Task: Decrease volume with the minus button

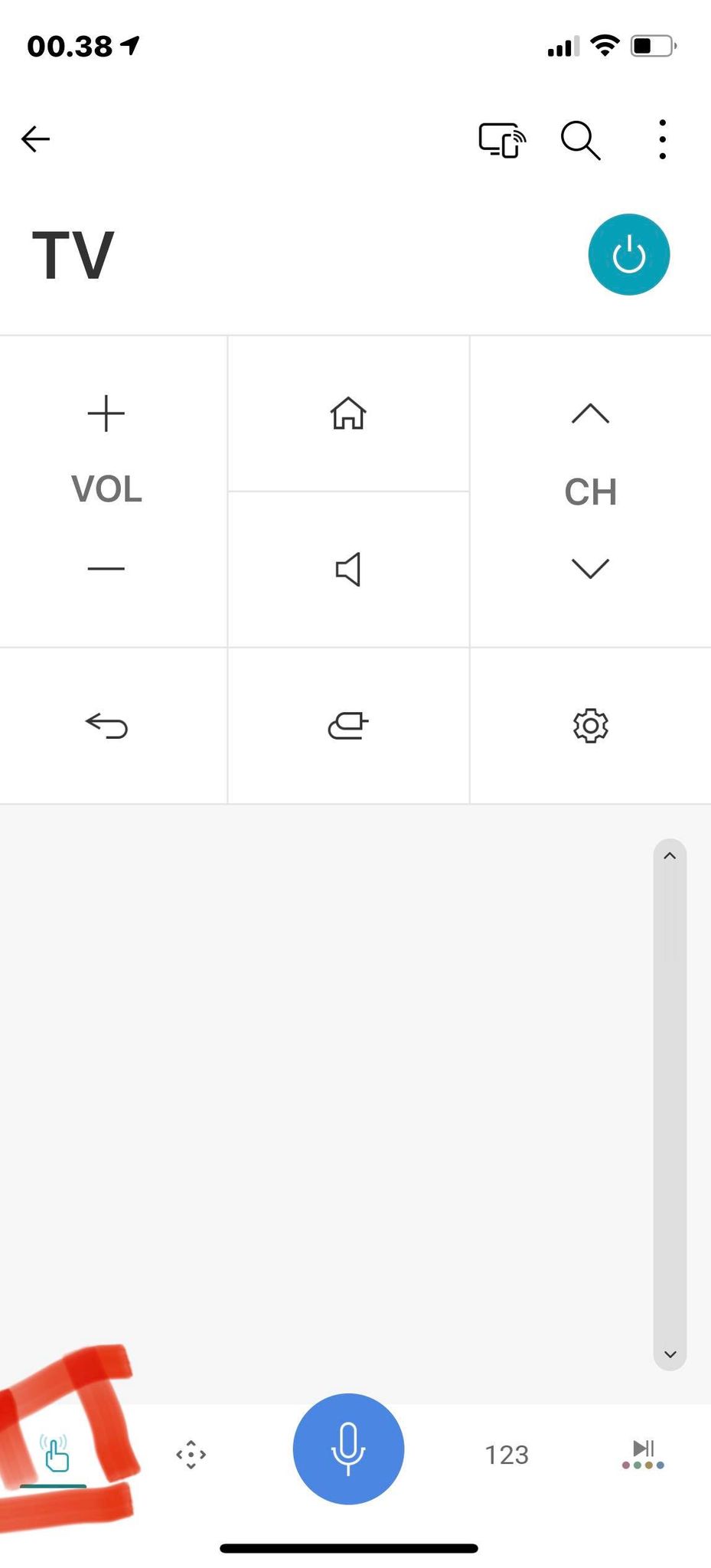Action: point(106,568)
